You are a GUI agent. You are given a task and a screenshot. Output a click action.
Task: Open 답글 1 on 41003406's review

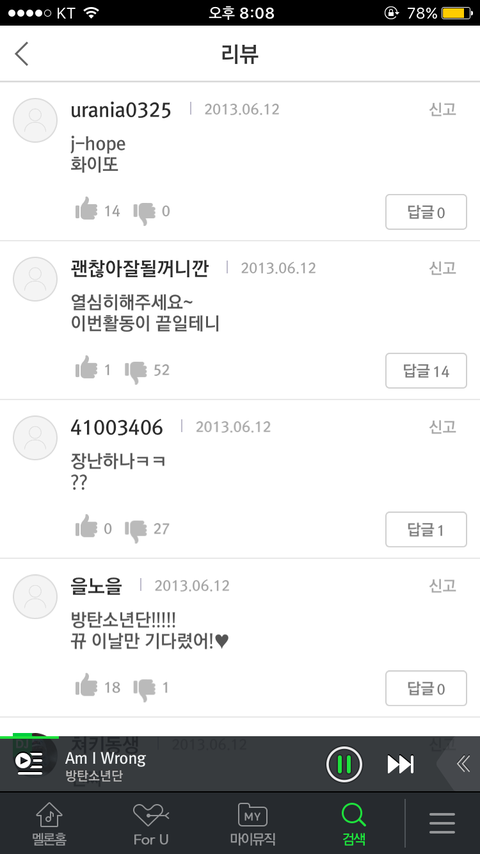coord(426,529)
